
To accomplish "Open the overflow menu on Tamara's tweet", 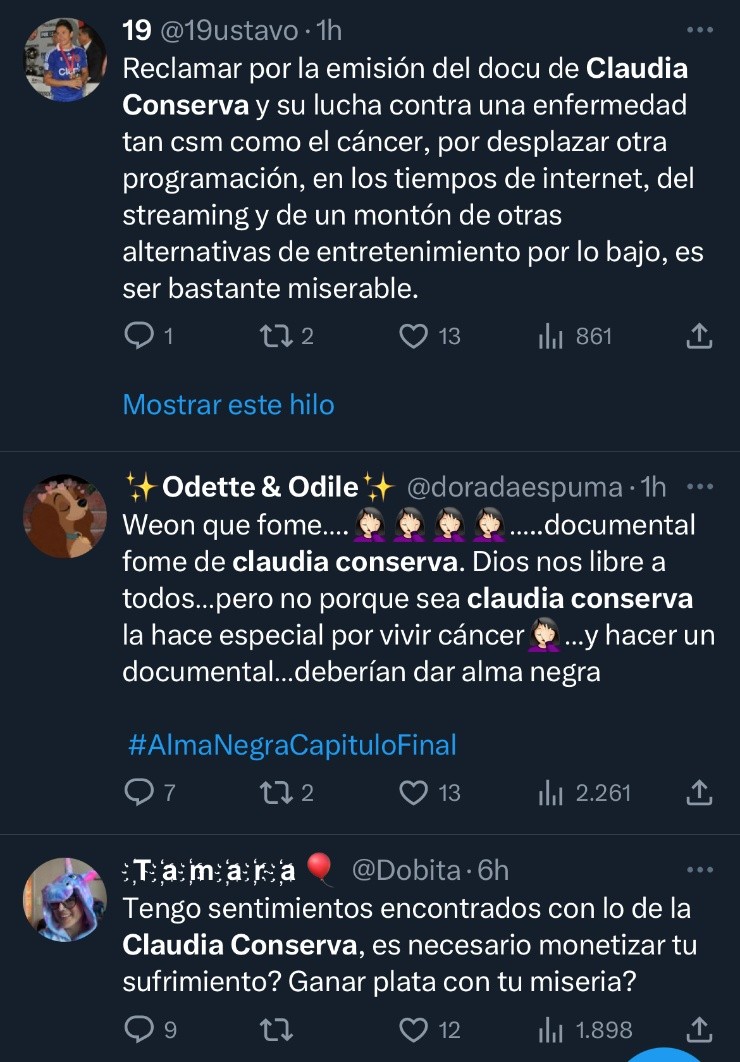I will [x=700, y=870].
